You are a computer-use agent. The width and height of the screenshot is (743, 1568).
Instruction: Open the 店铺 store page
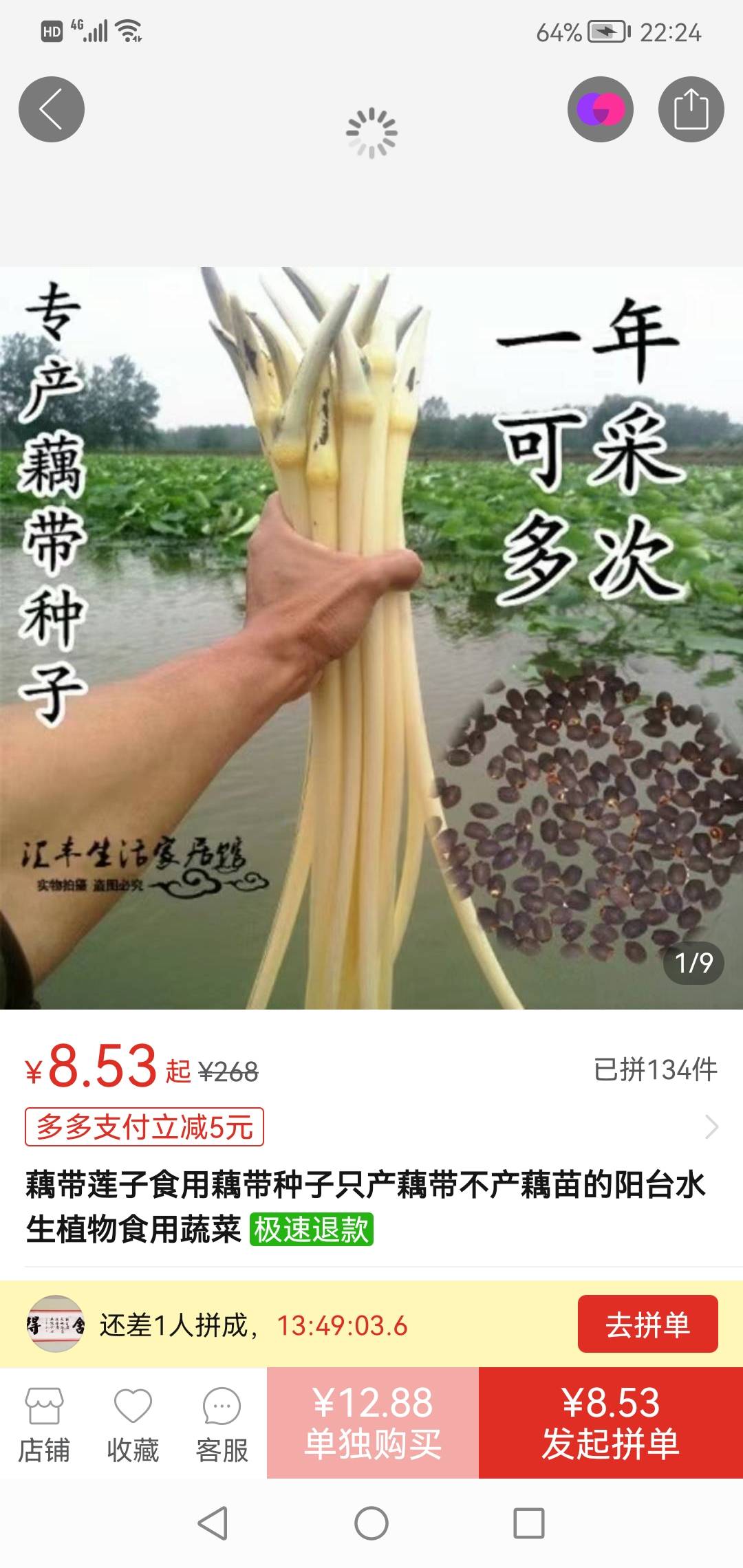44,1424
